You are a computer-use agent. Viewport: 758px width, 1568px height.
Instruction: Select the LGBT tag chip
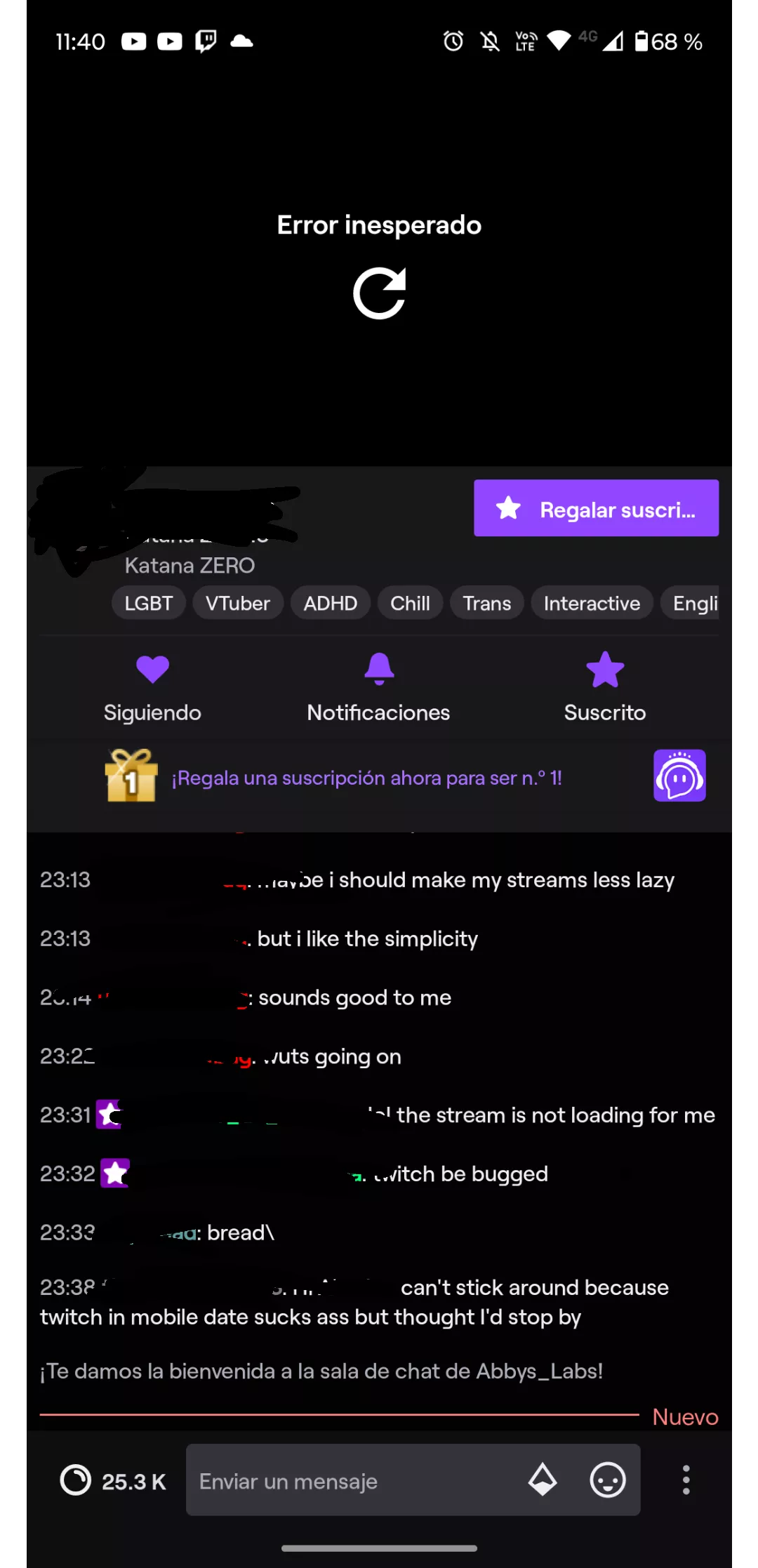tap(148, 603)
